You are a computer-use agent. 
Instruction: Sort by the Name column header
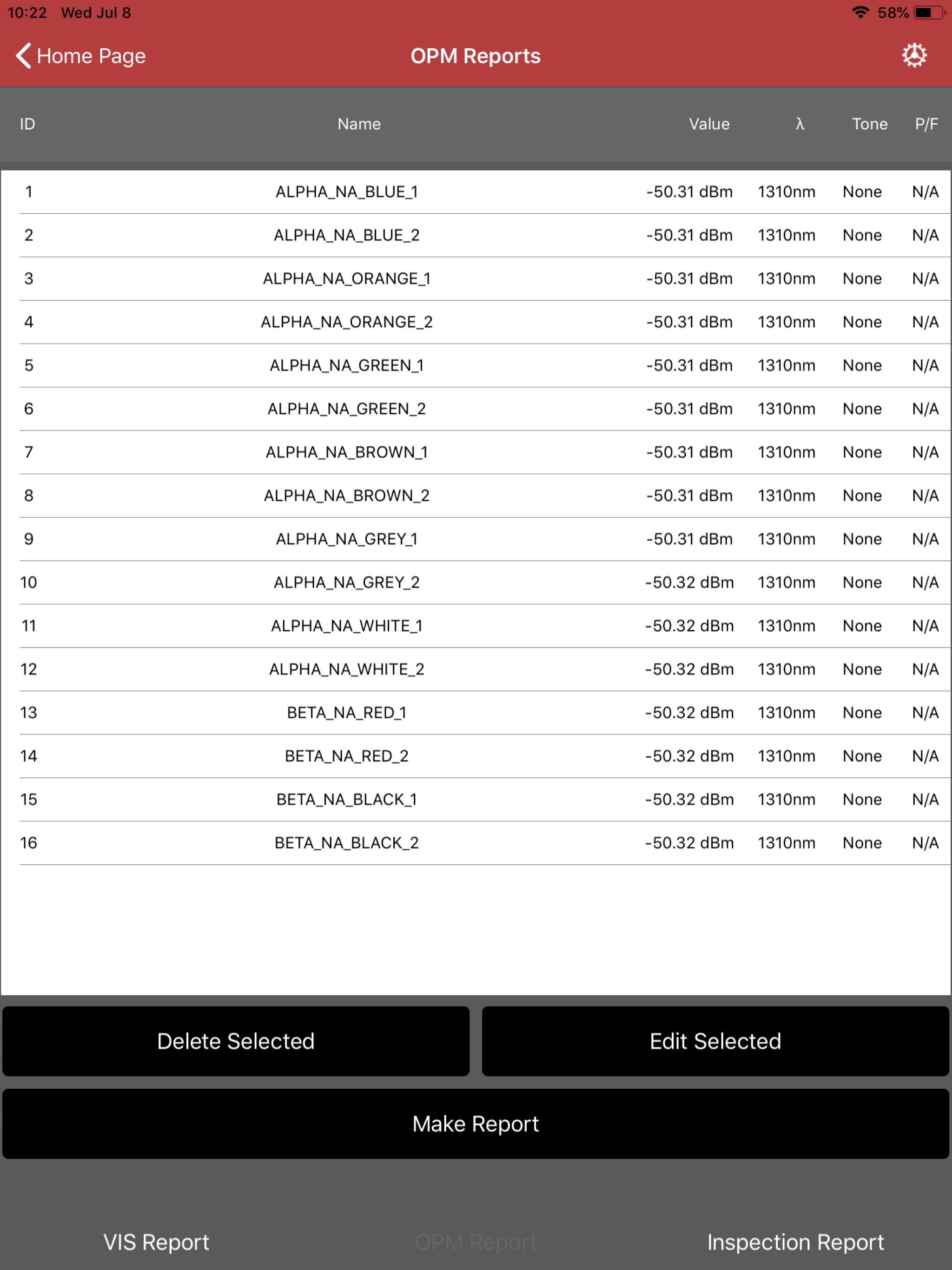pyautogui.click(x=359, y=124)
